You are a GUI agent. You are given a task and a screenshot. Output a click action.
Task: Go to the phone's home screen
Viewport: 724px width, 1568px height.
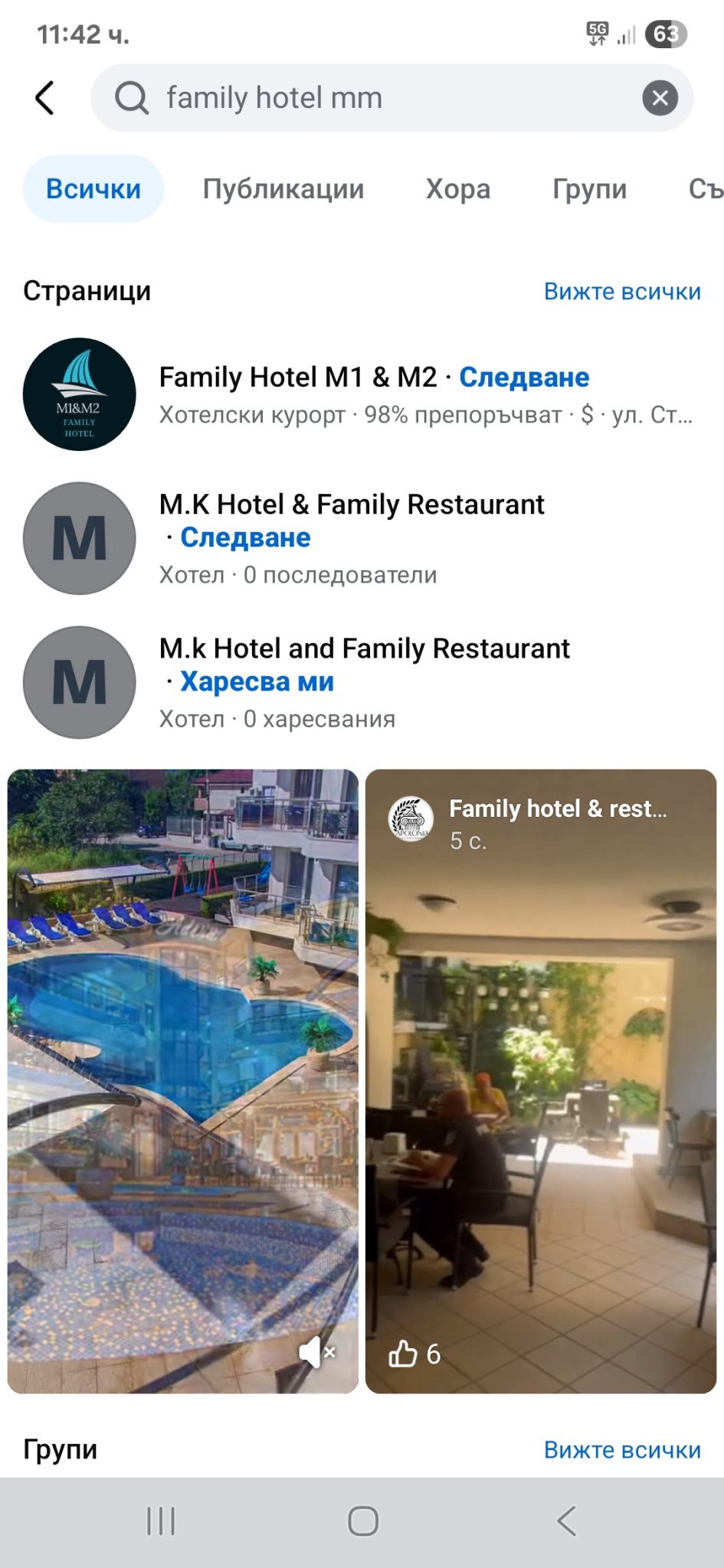tap(362, 1521)
